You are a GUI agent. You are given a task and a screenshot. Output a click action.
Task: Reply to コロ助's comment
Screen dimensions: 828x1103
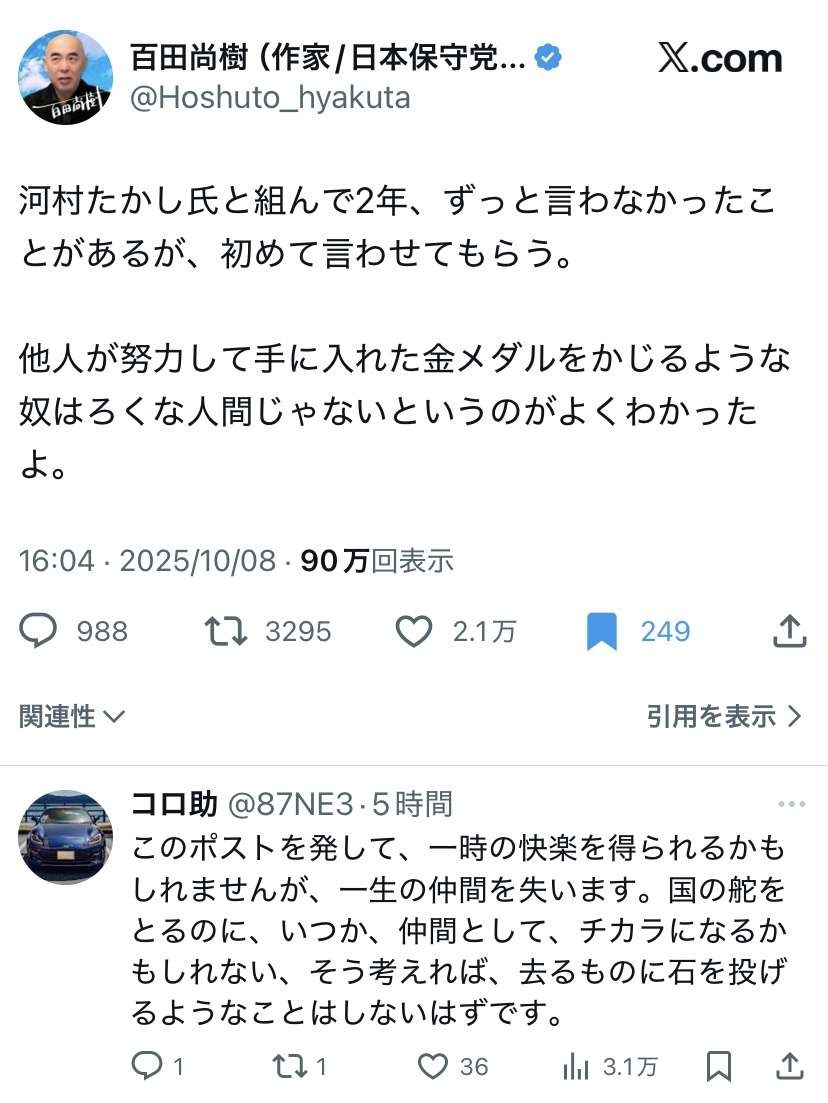[147, 1067]
